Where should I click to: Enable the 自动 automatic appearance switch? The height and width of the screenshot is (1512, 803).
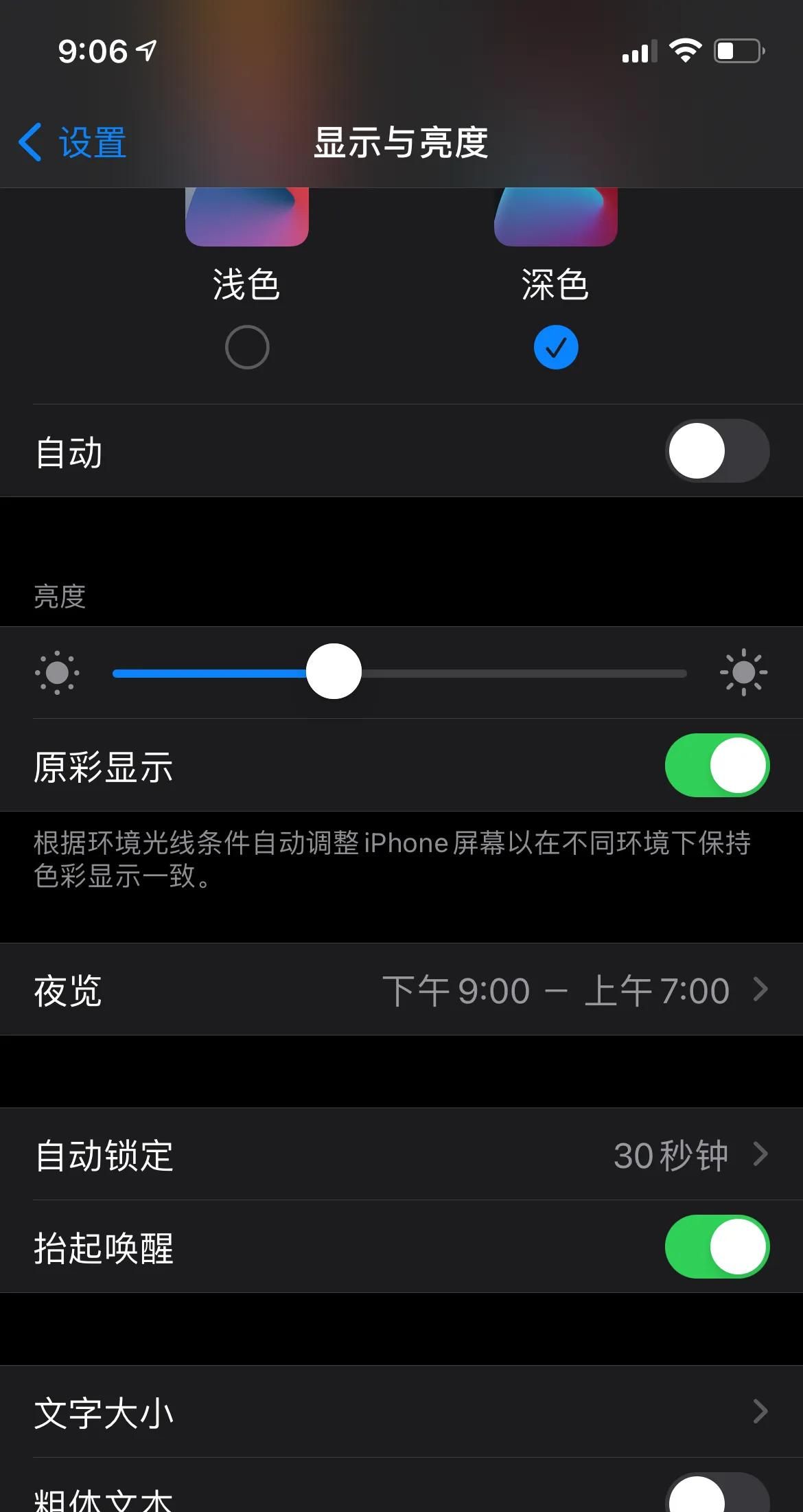pyautogui.click(x=717, y=451)
